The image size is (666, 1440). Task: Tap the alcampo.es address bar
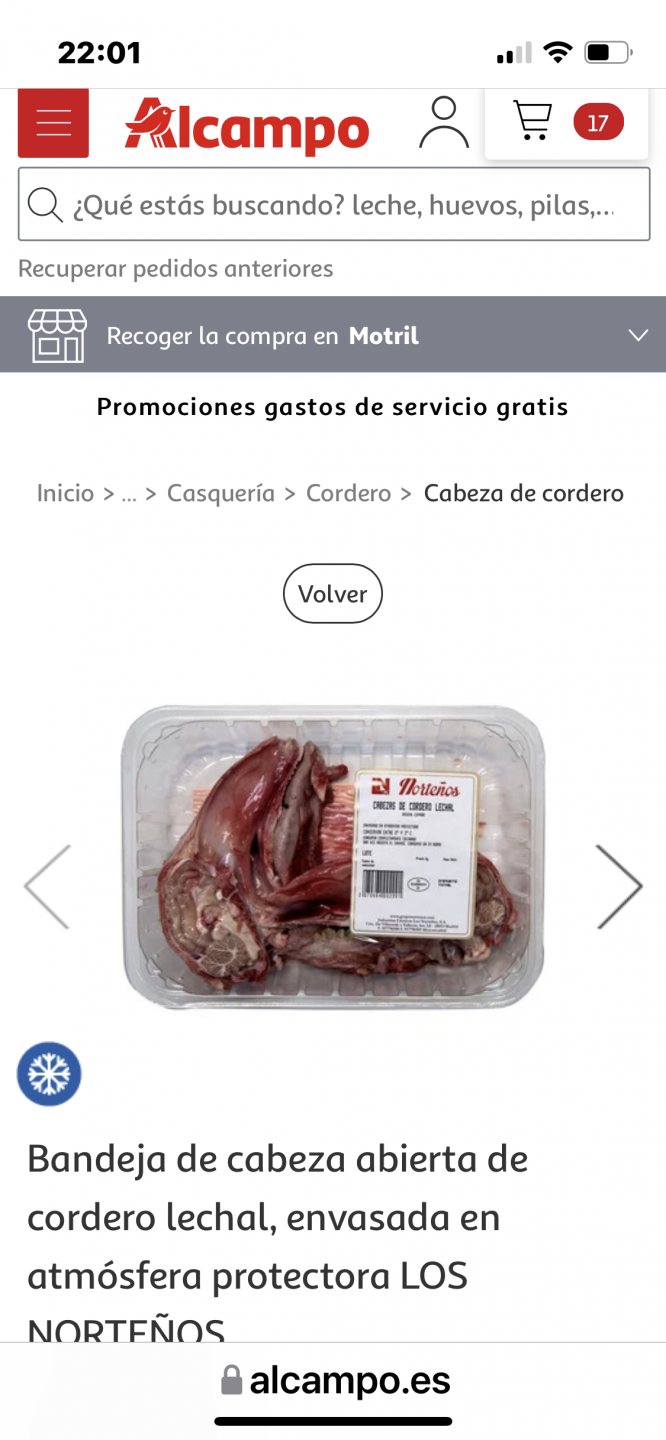point(334,1381)
